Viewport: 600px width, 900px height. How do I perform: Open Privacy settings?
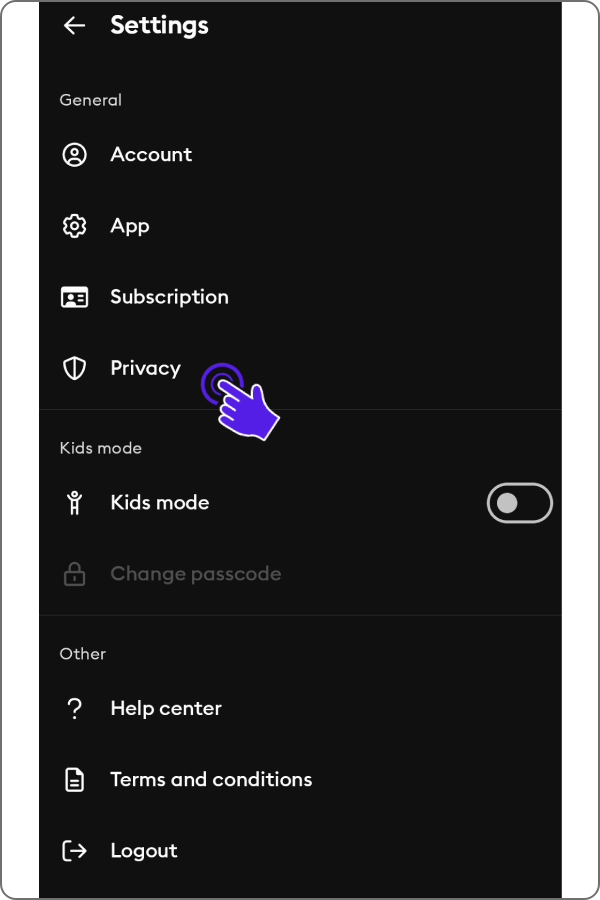tap(144, 368)
